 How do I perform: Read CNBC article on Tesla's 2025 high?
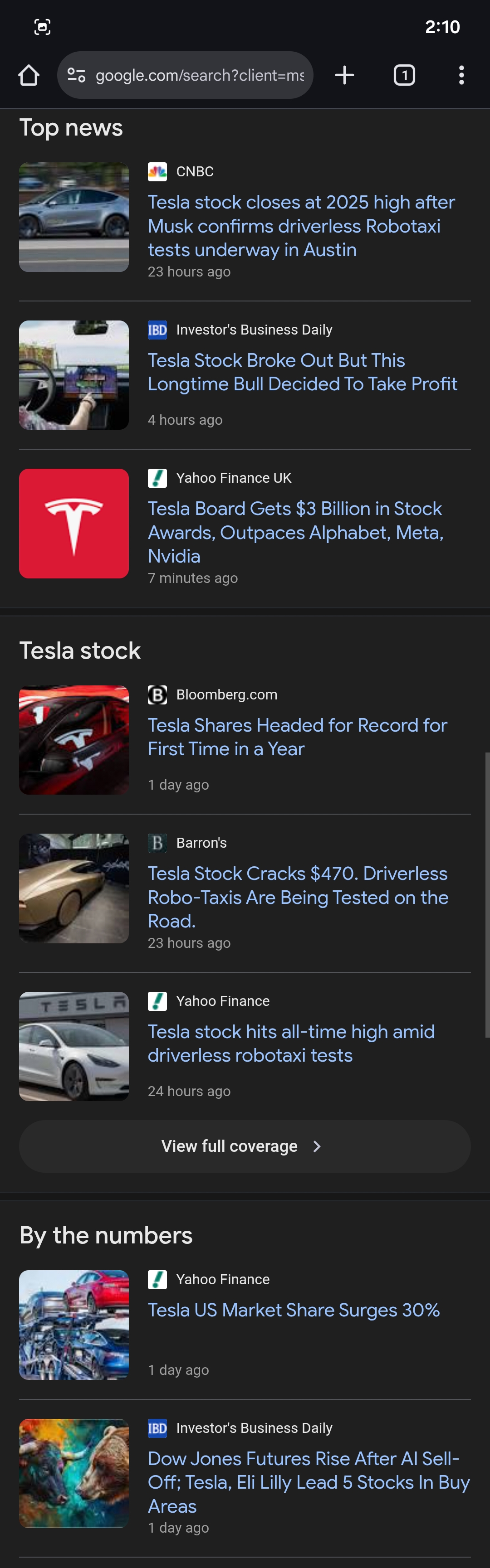click(x=301, y=226)
